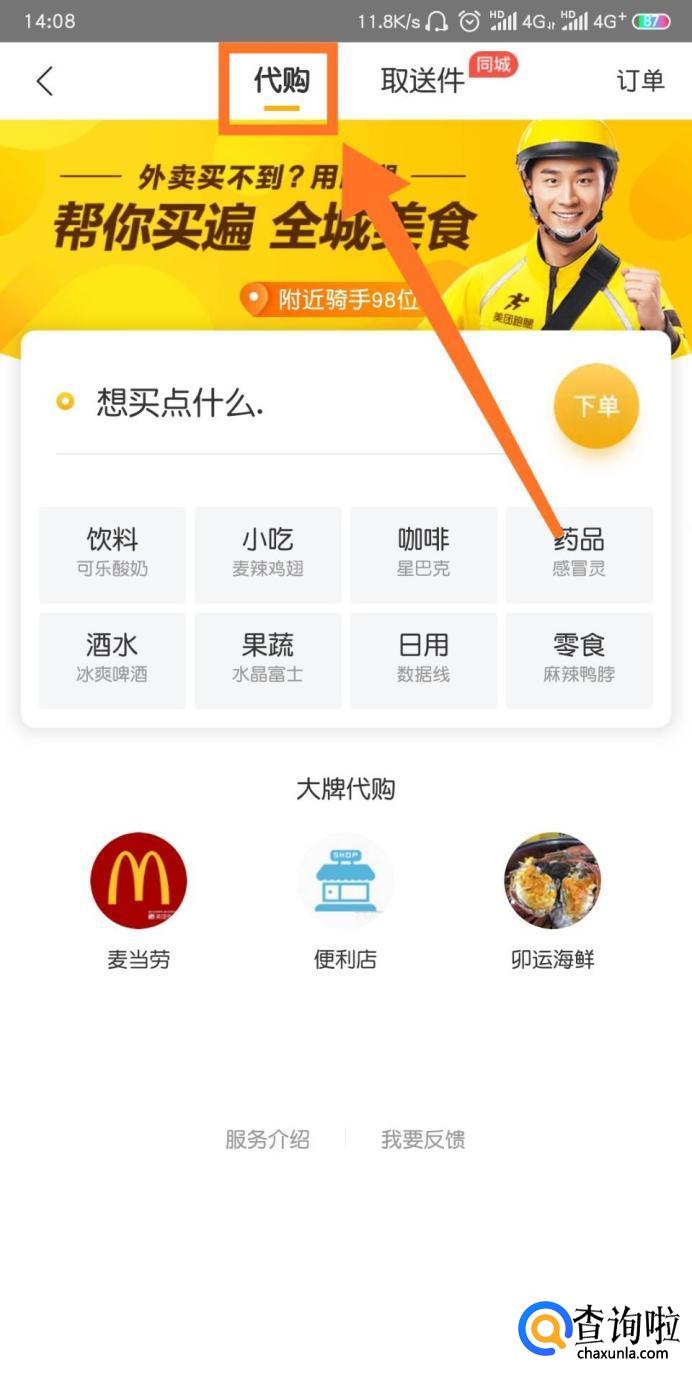The image size is (692, 1384).
Task: Choose the 小吃 category tile
Action: pos(268,554)
